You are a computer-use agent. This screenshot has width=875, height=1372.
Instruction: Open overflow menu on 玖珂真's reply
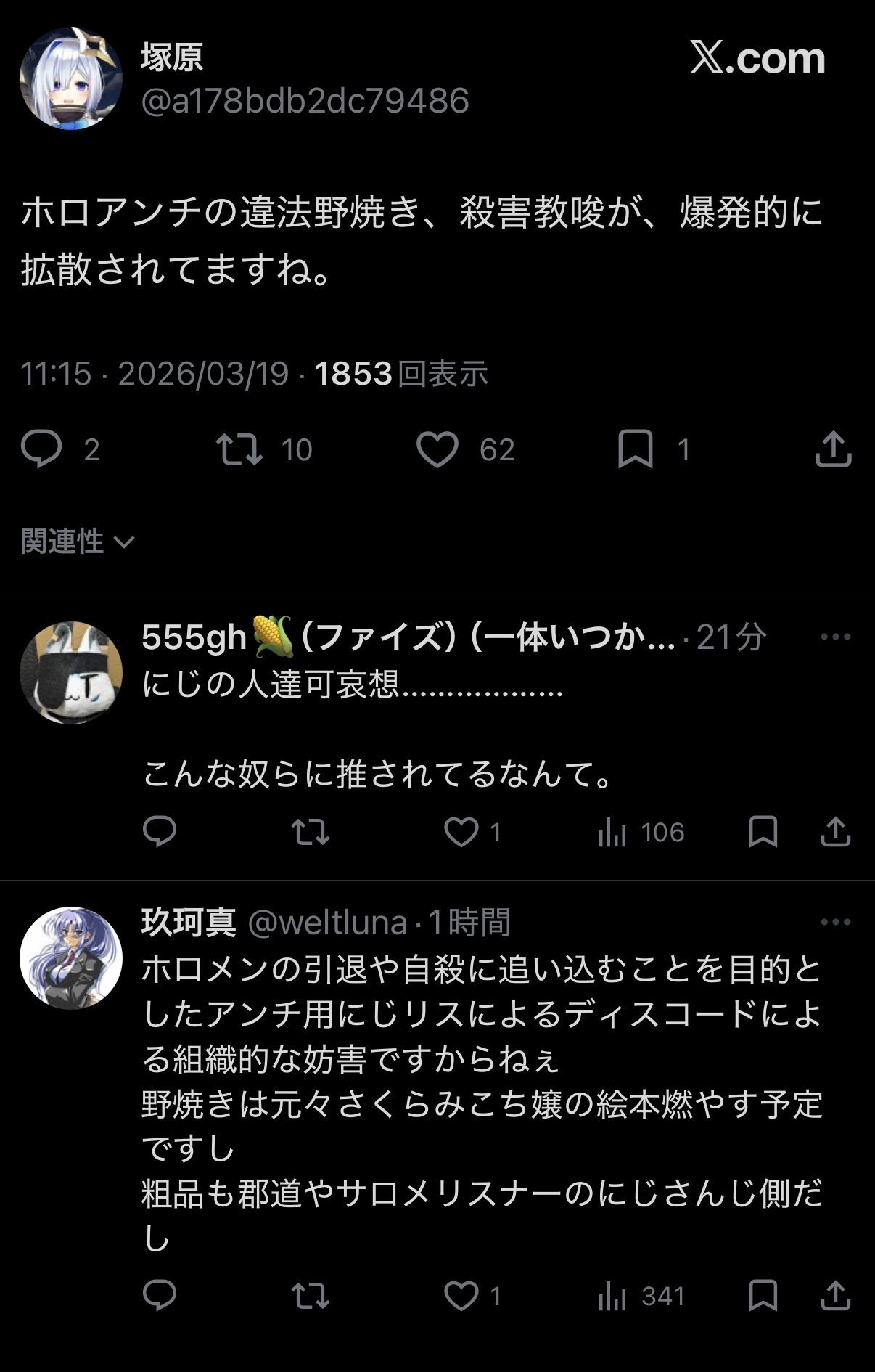click(x=835, y=922)
